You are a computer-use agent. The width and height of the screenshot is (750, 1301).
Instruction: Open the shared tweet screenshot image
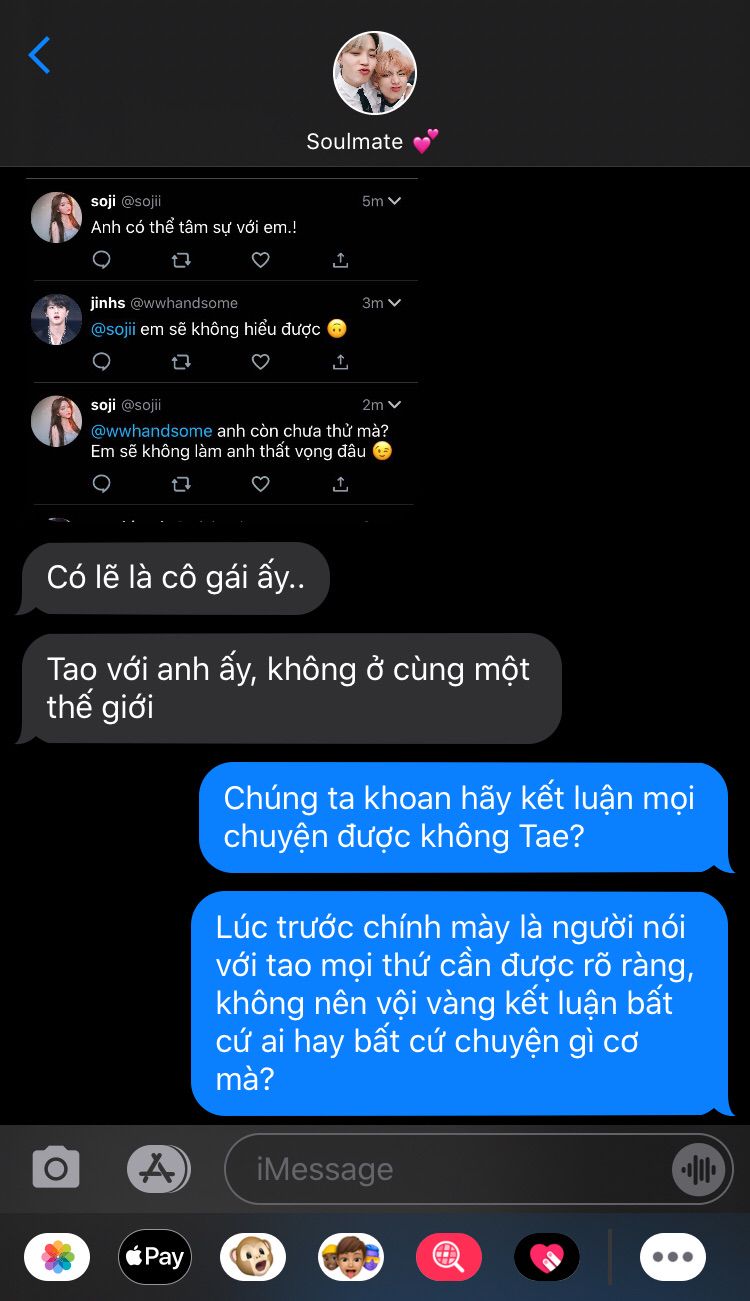[x=222, y=348]
